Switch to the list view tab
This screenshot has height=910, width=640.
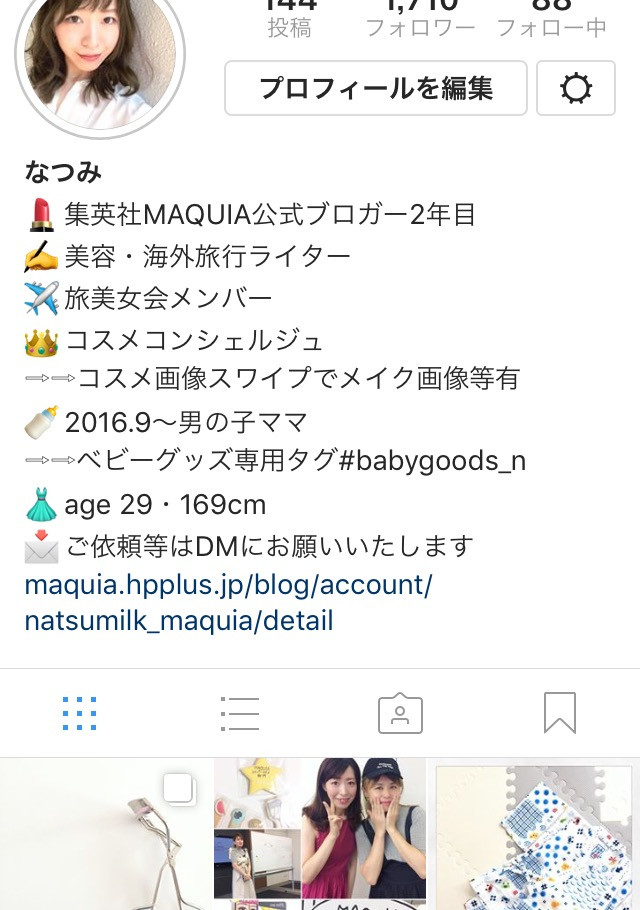coord(240,713)
